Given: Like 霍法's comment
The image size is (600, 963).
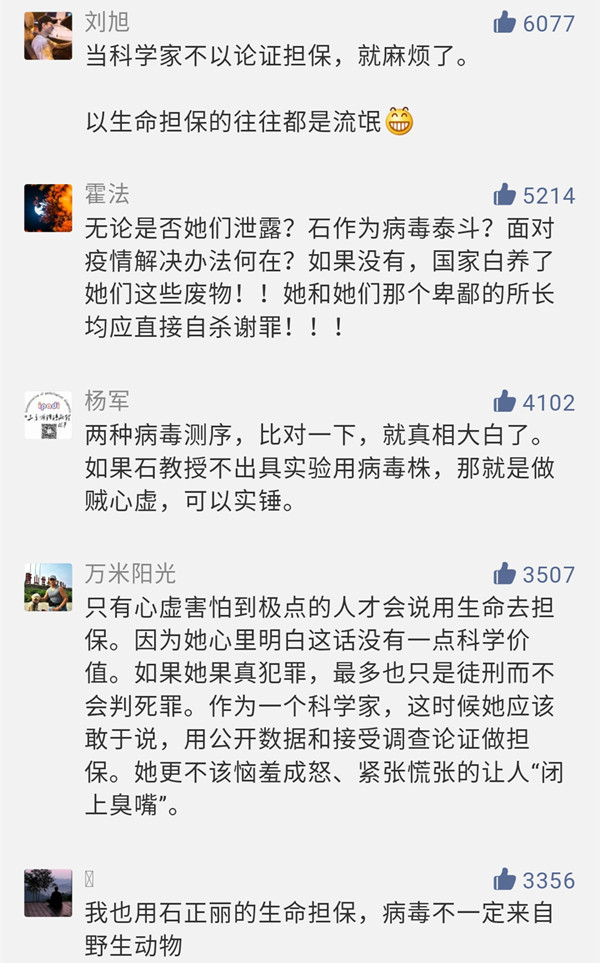Looking at the screenshot, I should point(504,195).
